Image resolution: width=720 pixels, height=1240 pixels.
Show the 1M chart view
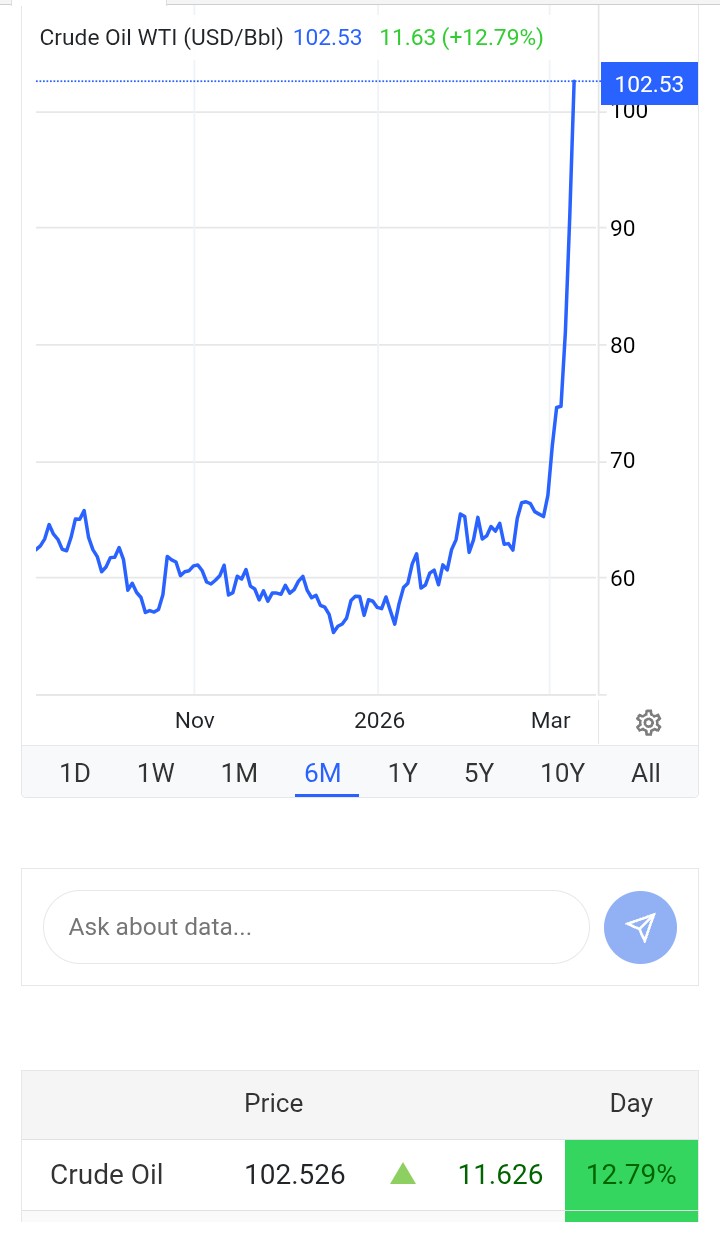[x=239, y=773]
